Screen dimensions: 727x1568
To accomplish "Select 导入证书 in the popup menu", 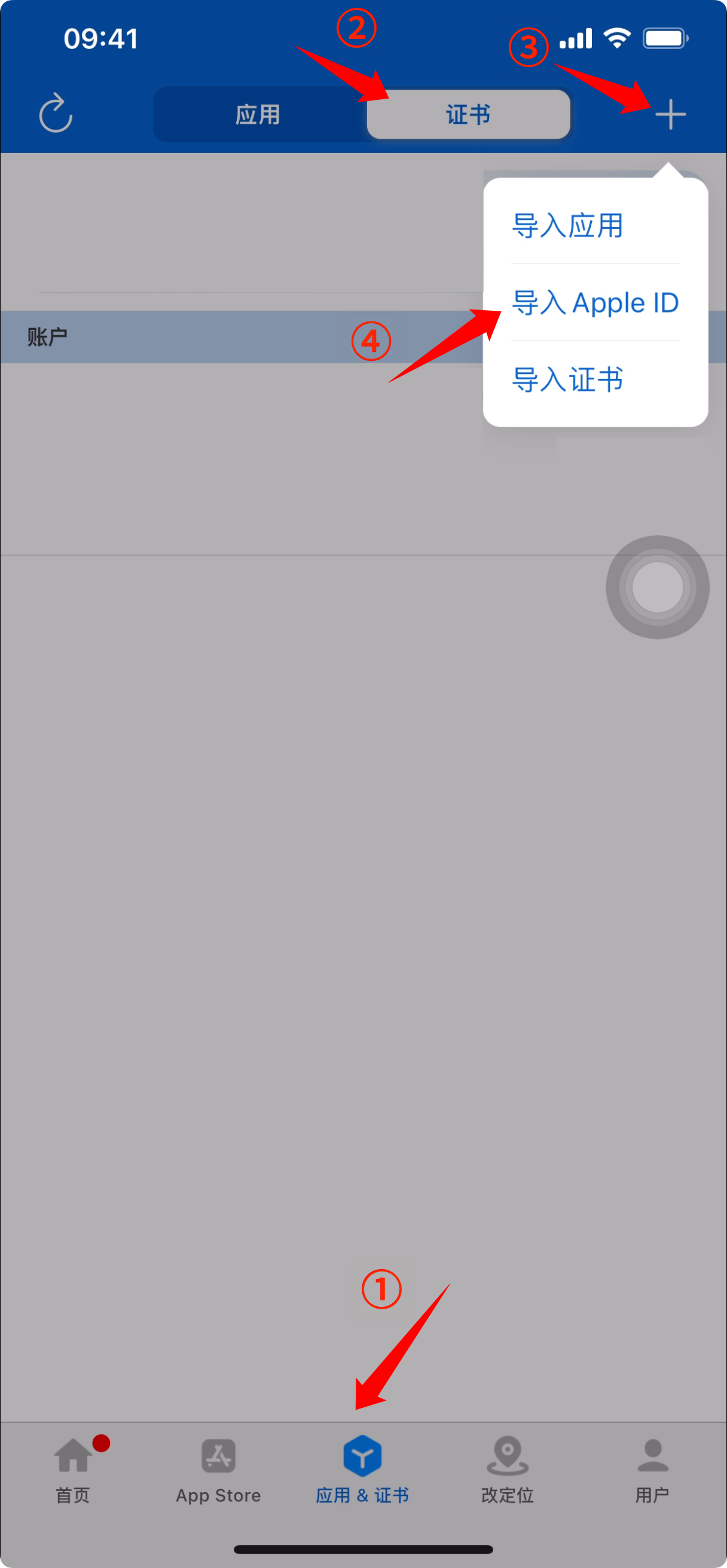I will [x=567, y=380].
